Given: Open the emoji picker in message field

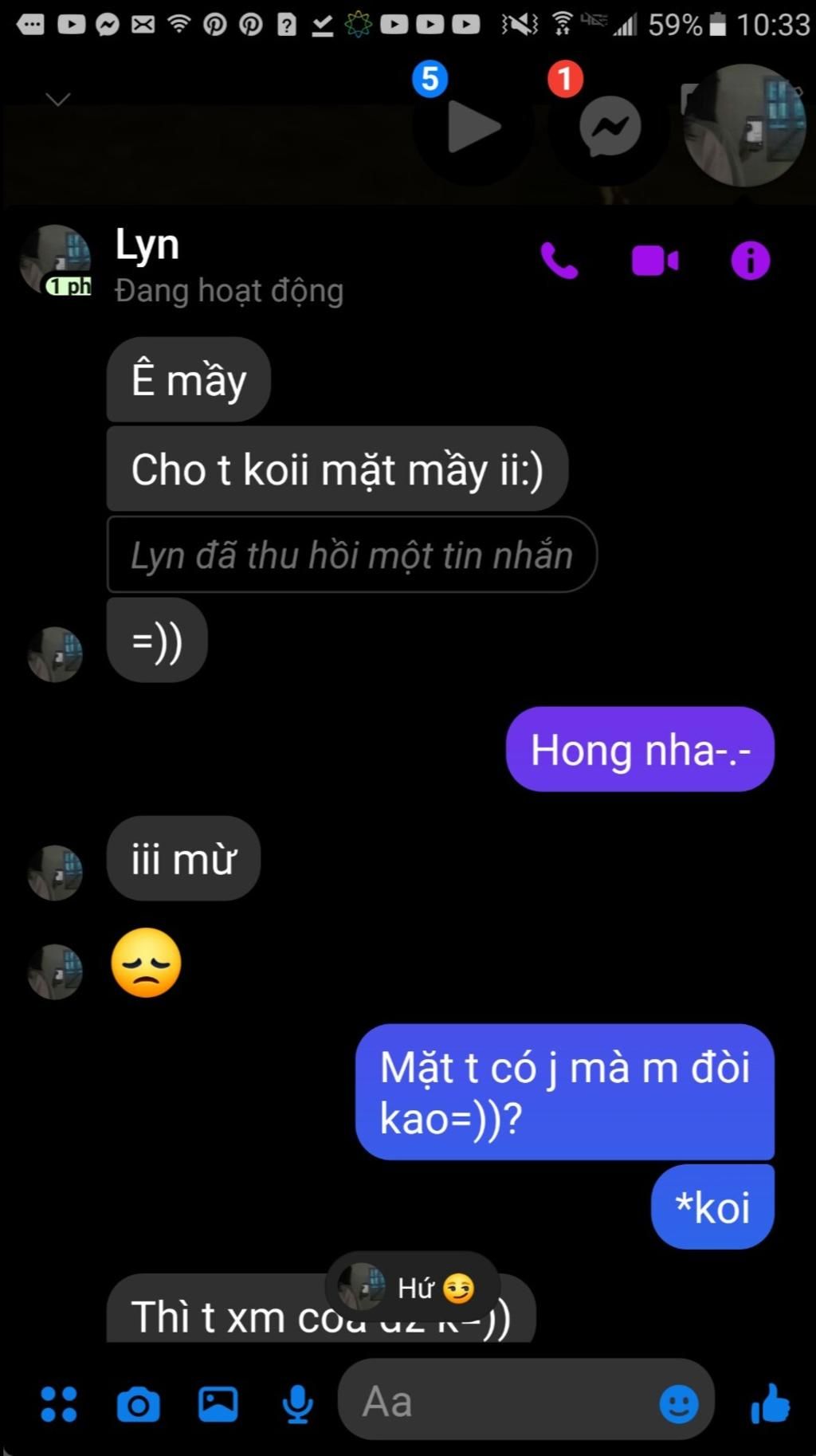Looking at the screenshot, I should tap(679, 1403).
